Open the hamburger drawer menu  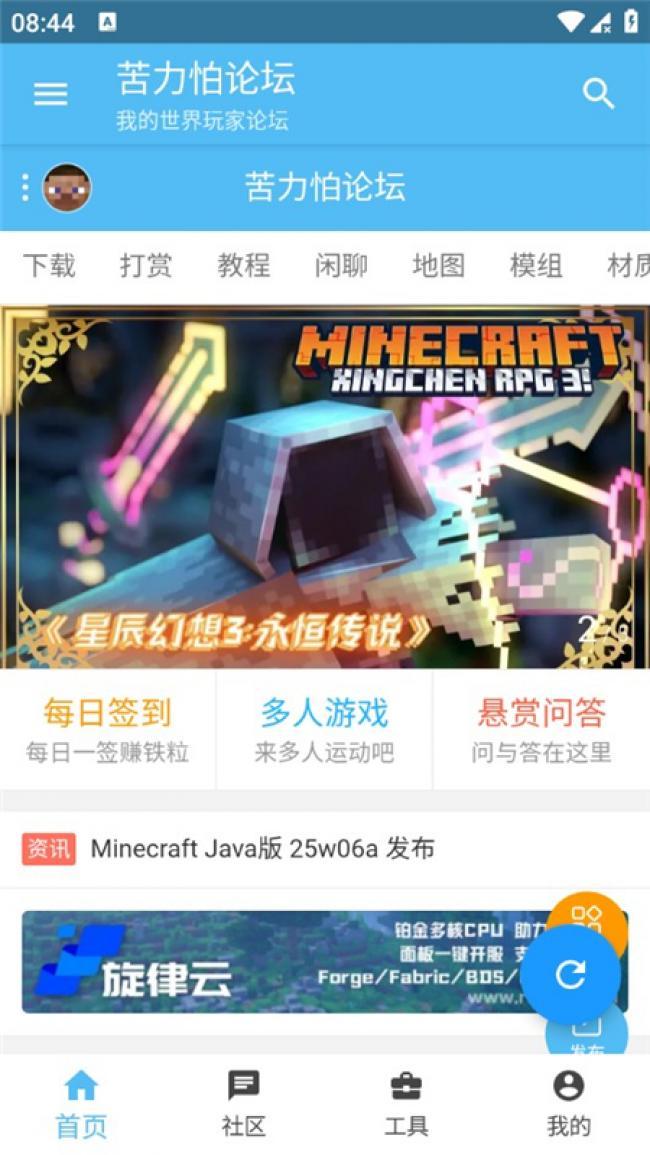[x=51, y=94]
